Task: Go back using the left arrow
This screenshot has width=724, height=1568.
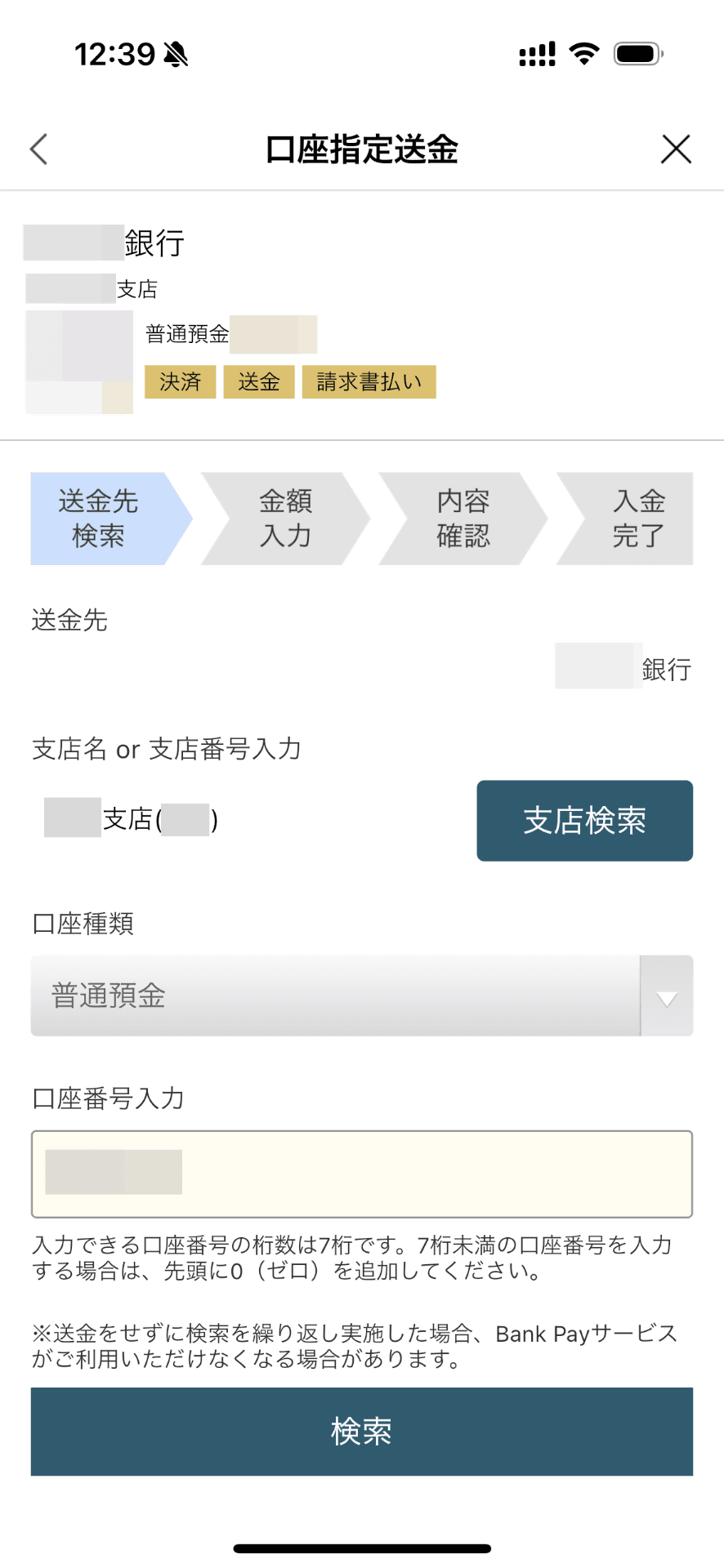Action: (x=38, y=149)
